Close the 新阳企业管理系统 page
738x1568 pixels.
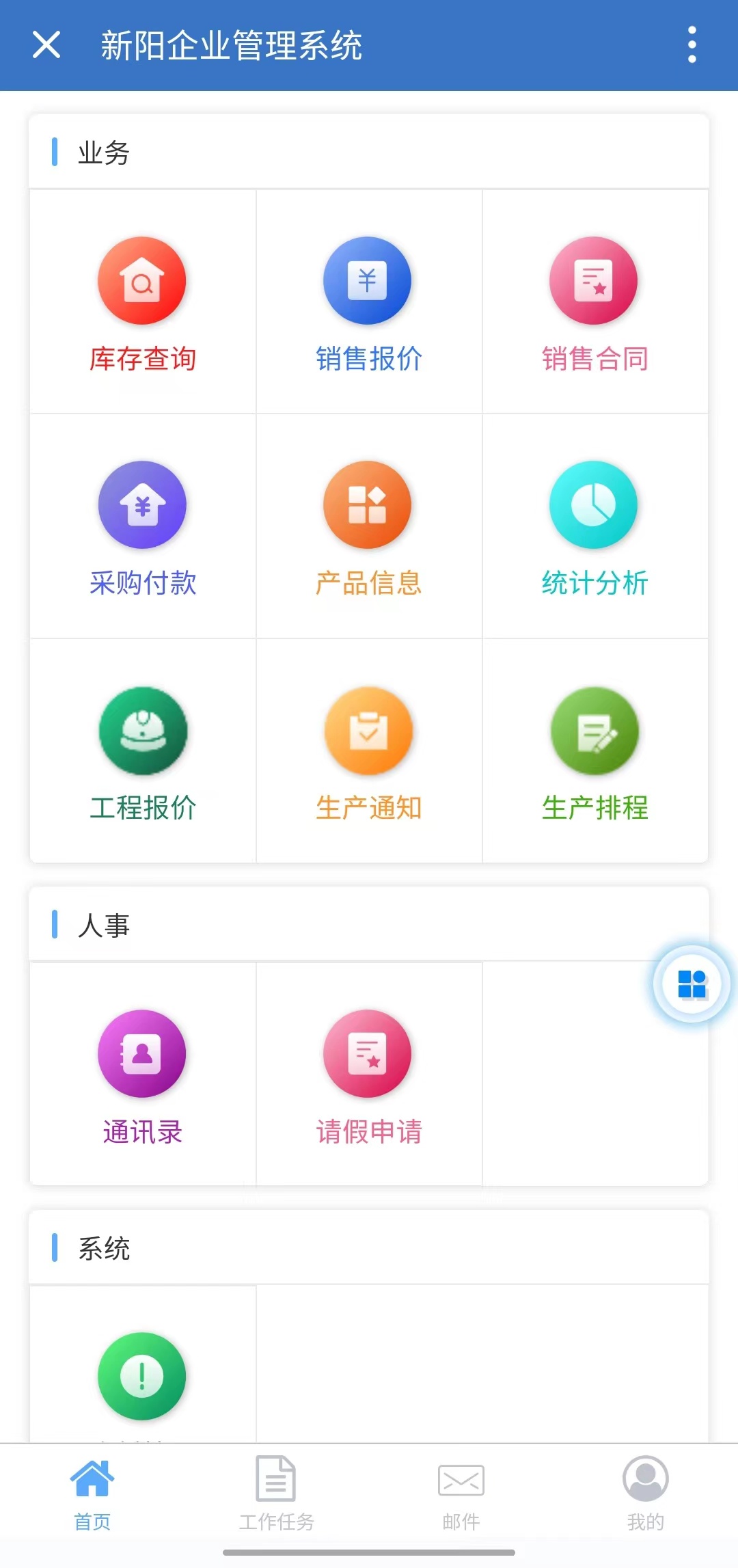(46, 45)
